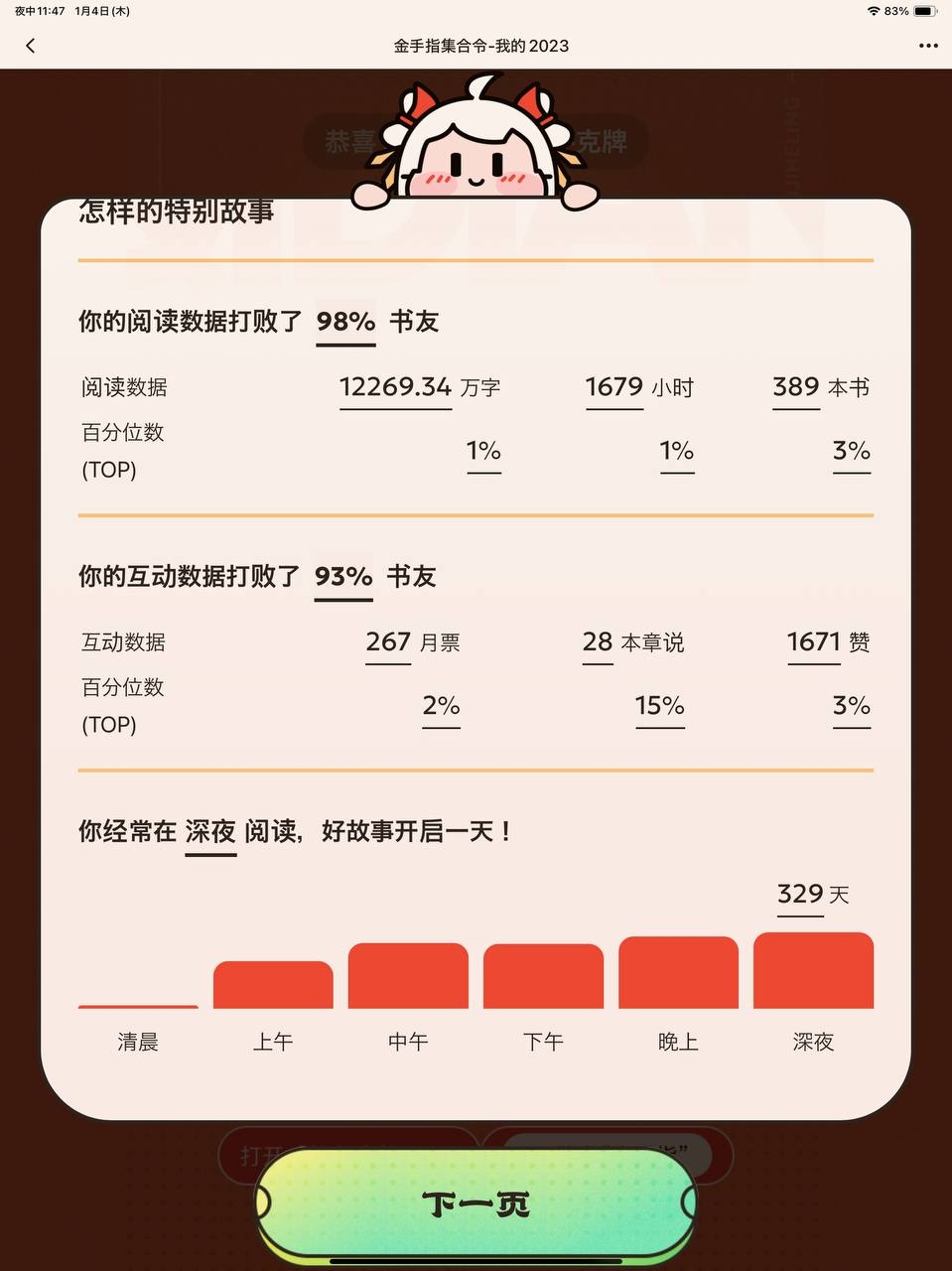
Task: Go back using the top-left arrow
Action: click(x=30, y=46)
